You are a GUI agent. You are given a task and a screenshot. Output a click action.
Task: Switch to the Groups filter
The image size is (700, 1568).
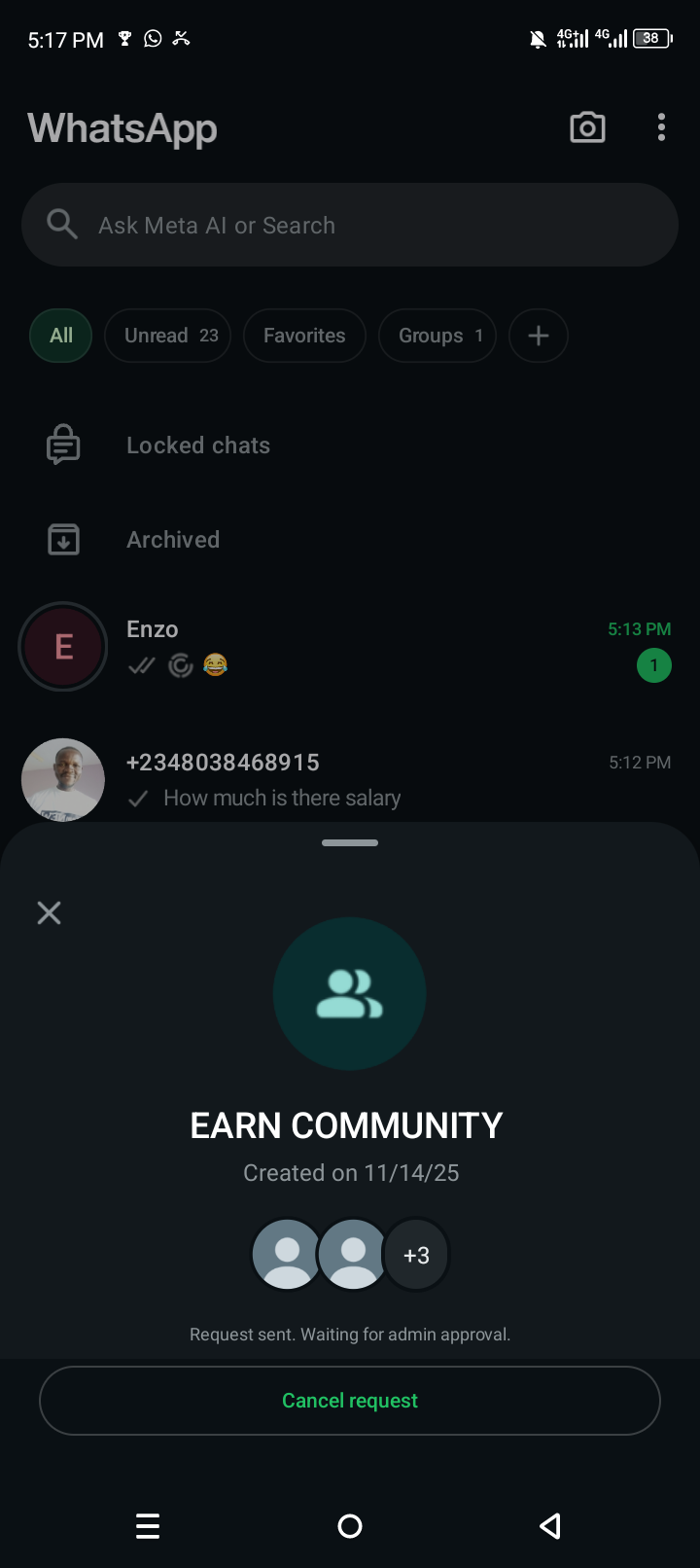pos(437,336)
